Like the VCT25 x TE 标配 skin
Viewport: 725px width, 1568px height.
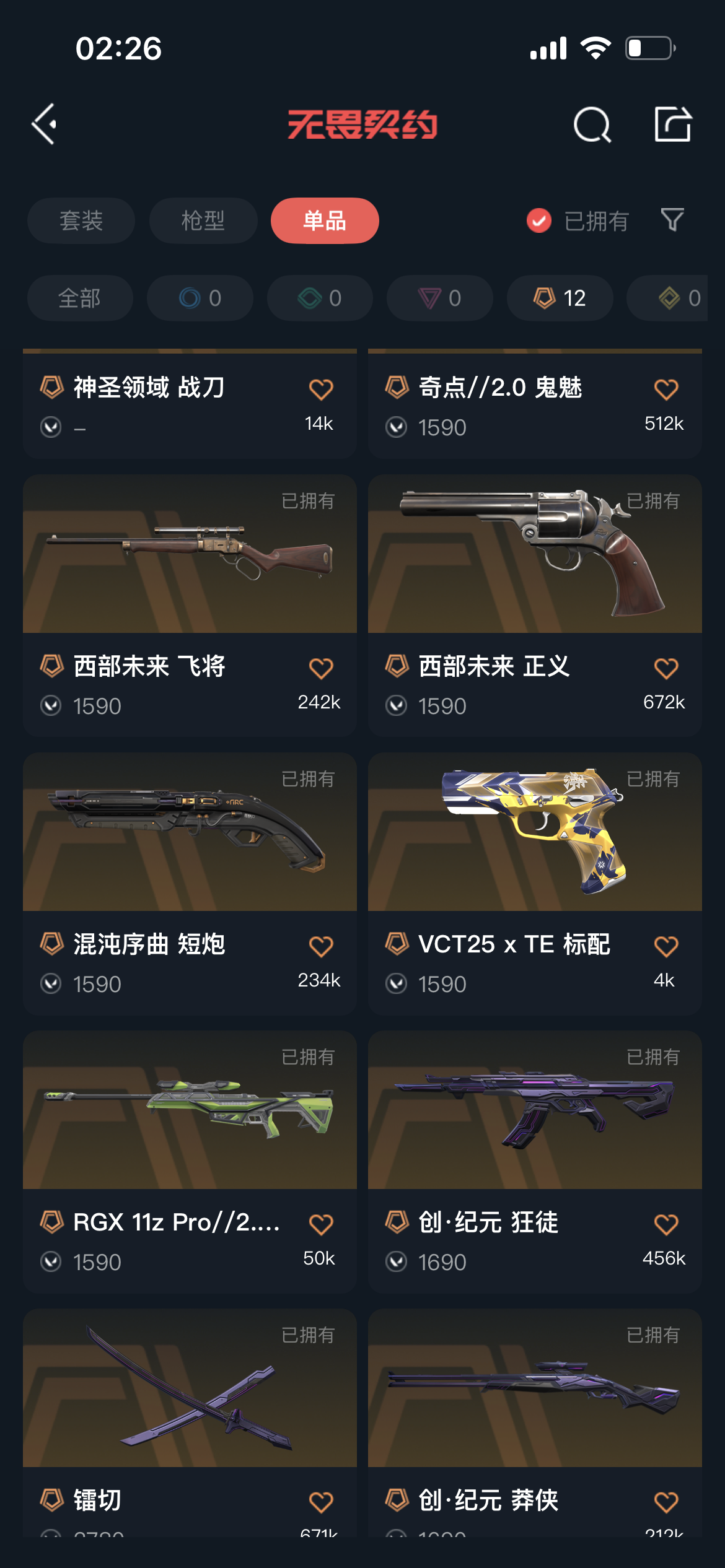click(x=666, y=946)
